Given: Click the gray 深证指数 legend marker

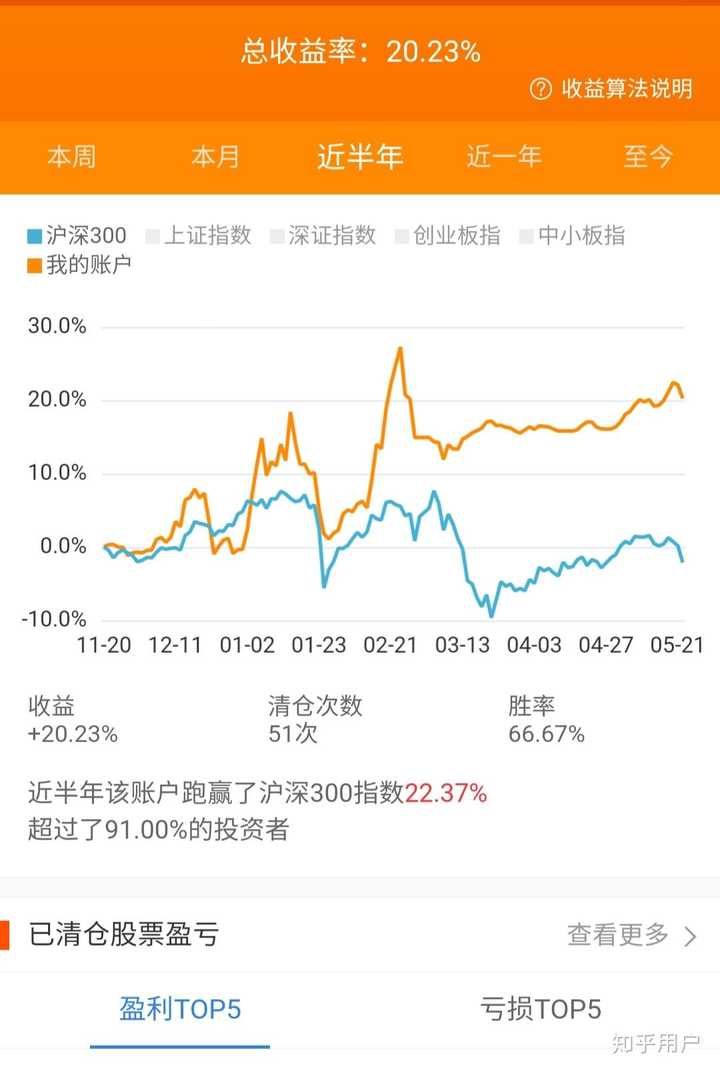Looking at the screenshot, I should pyautogui.click(x=277, y=235).
